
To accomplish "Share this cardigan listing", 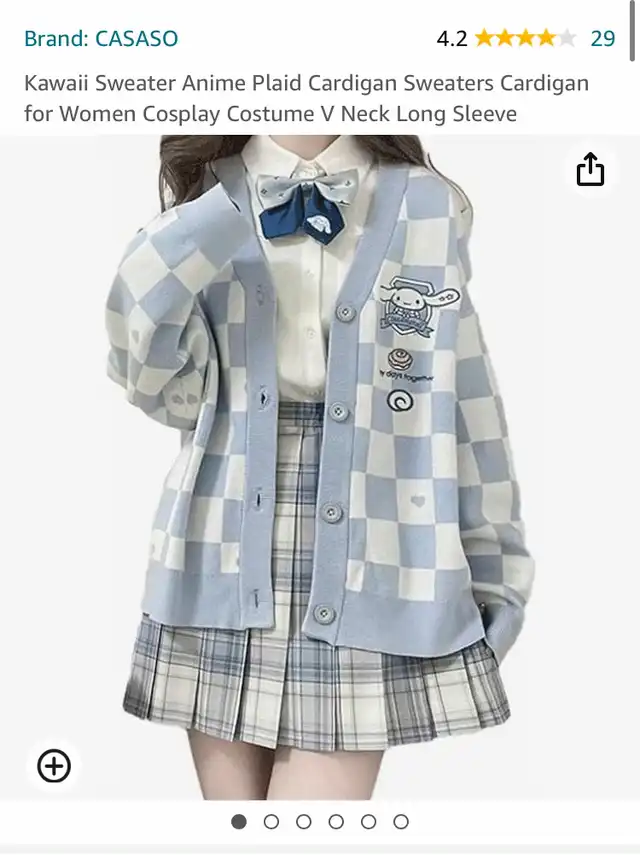I will (x=591, y=170).
